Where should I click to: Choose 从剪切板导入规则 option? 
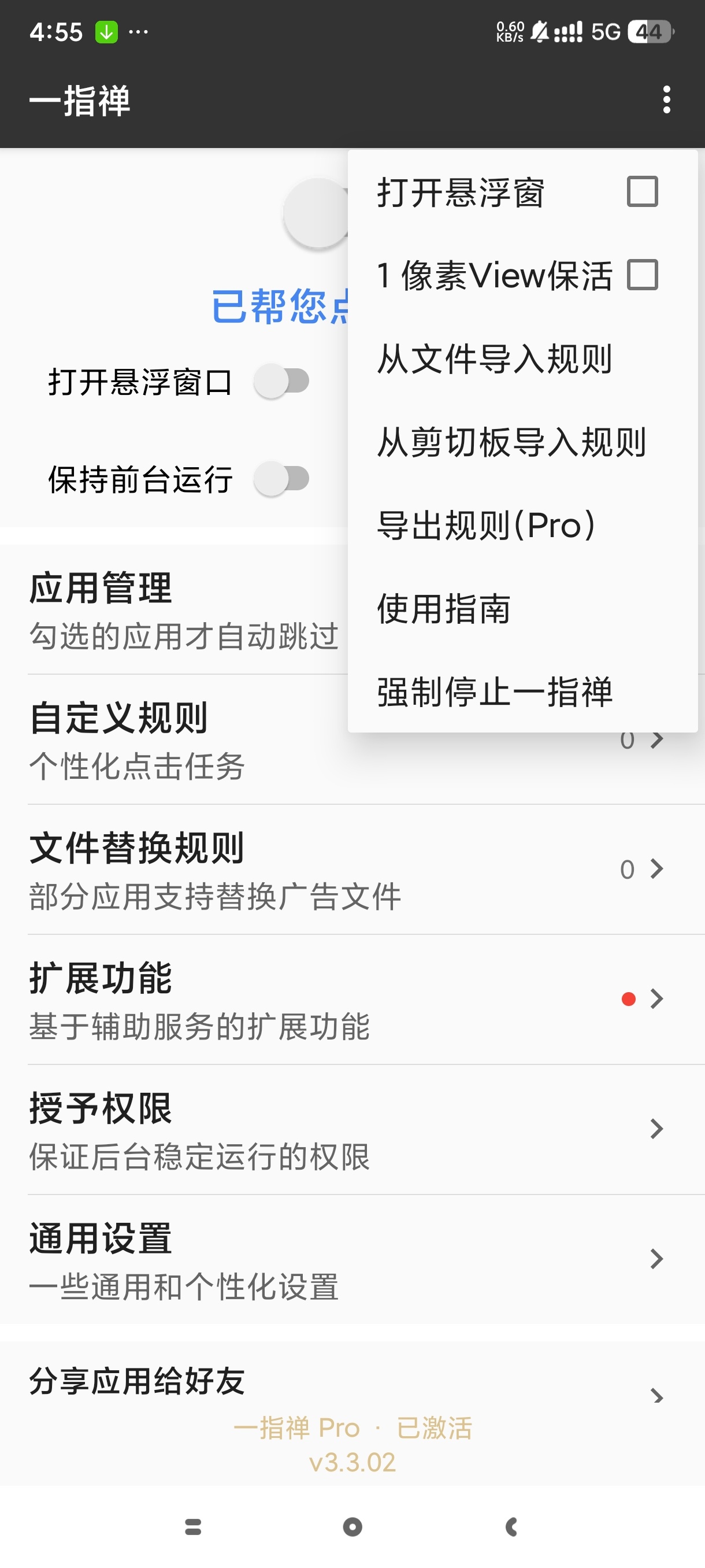[x=511, y=442]
